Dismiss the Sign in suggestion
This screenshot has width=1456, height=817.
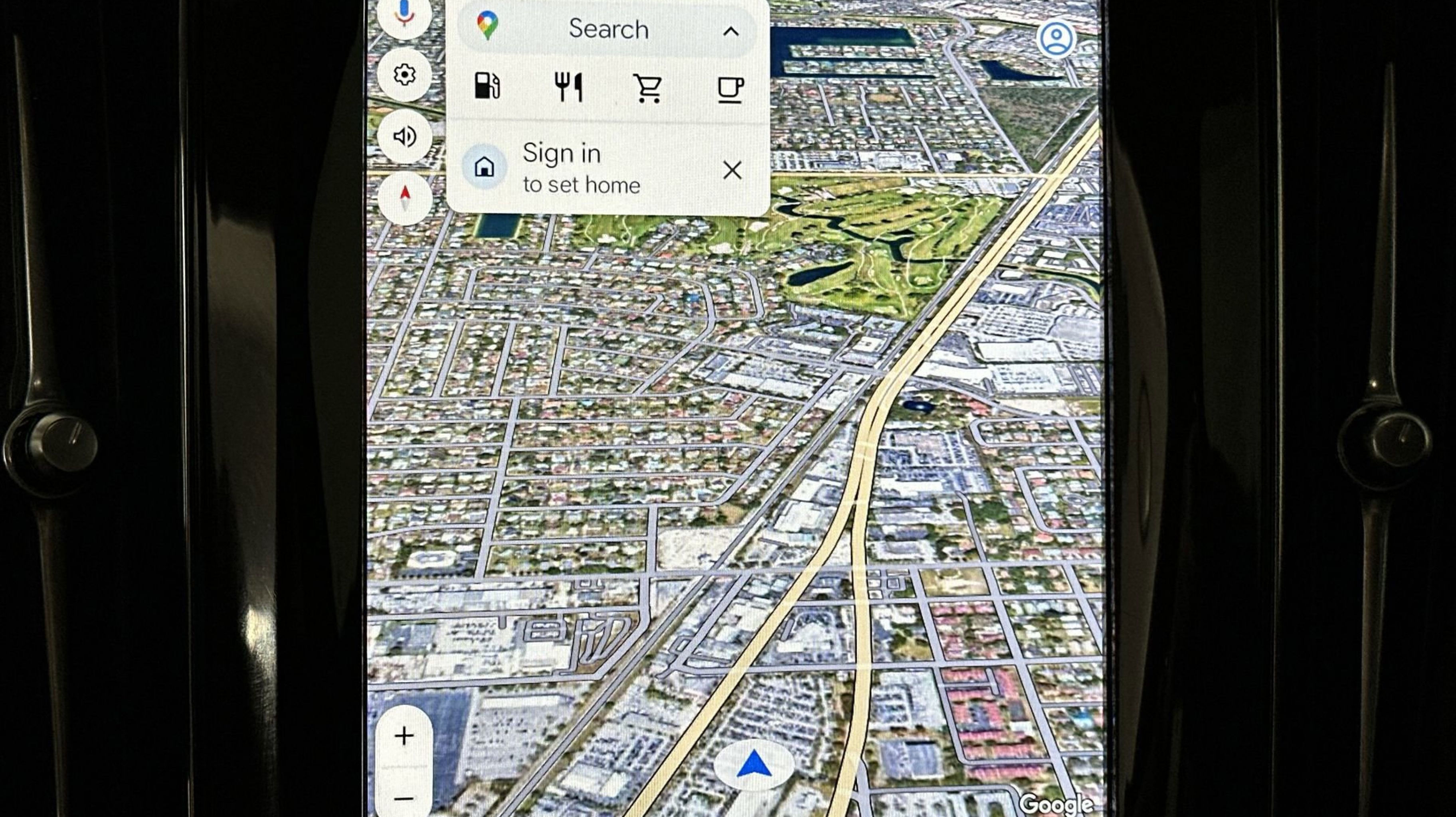[732, 170]
